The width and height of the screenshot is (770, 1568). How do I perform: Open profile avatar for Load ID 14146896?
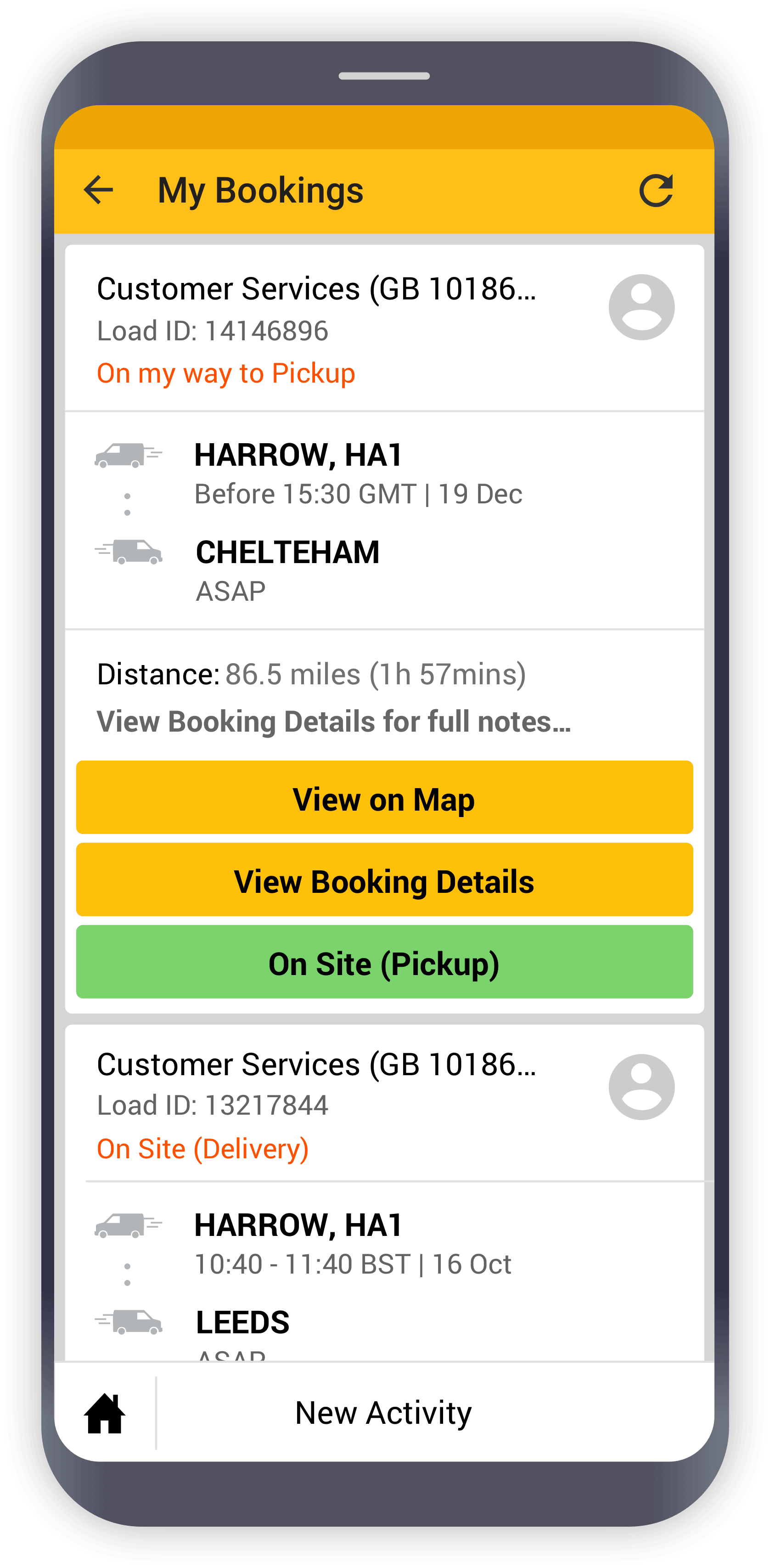641,307
